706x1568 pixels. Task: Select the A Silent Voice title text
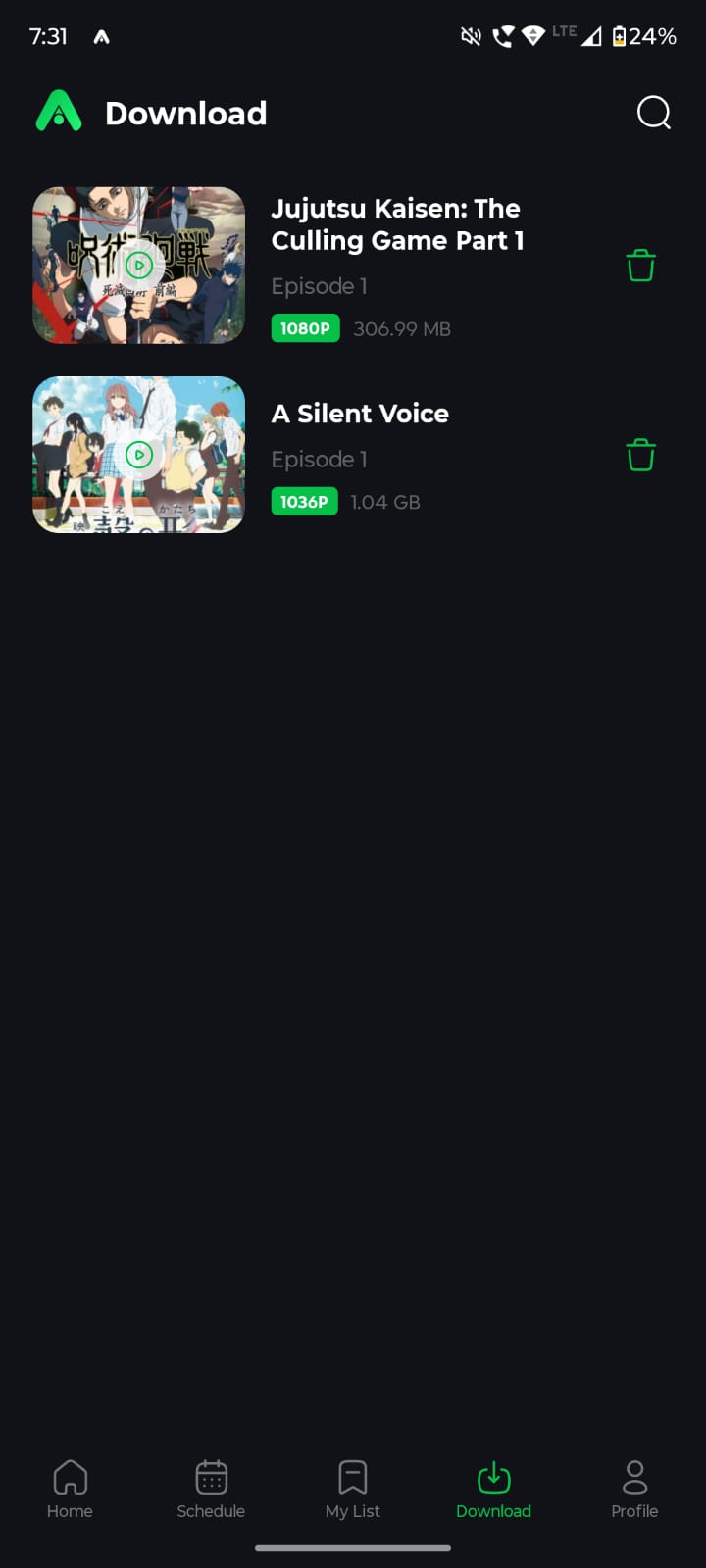pyautogui.click(x=360, y=414)
